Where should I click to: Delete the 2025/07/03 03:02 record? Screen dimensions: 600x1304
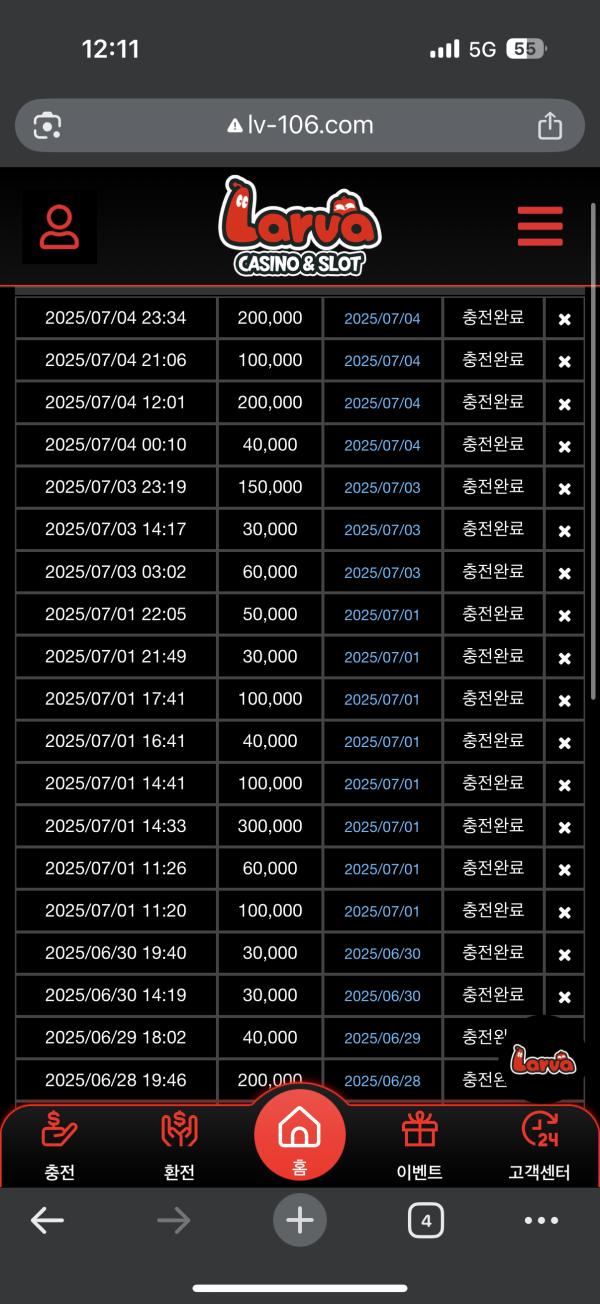click(564, 574)
